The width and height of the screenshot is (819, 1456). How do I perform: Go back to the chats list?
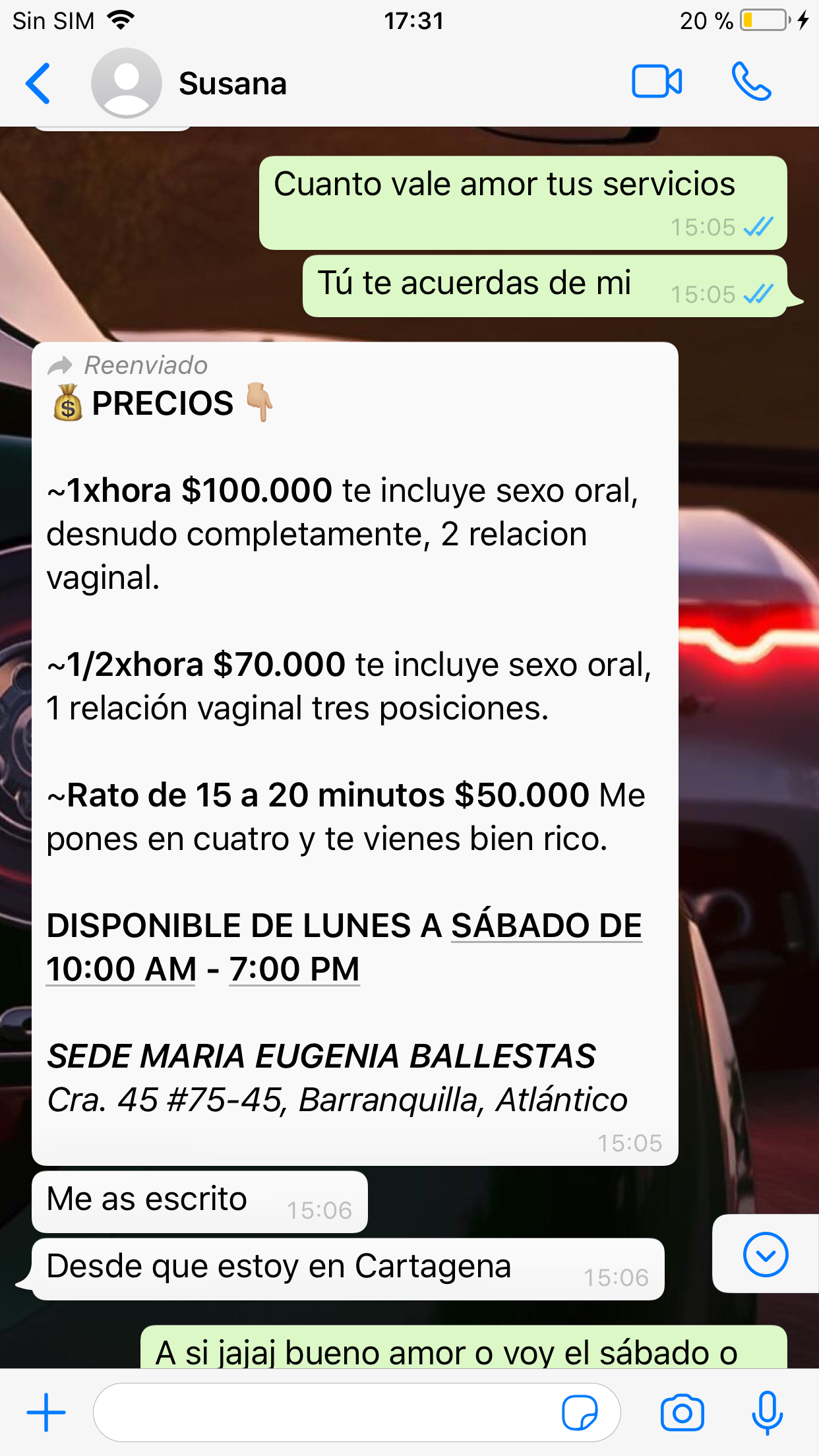tap(38, 84)
